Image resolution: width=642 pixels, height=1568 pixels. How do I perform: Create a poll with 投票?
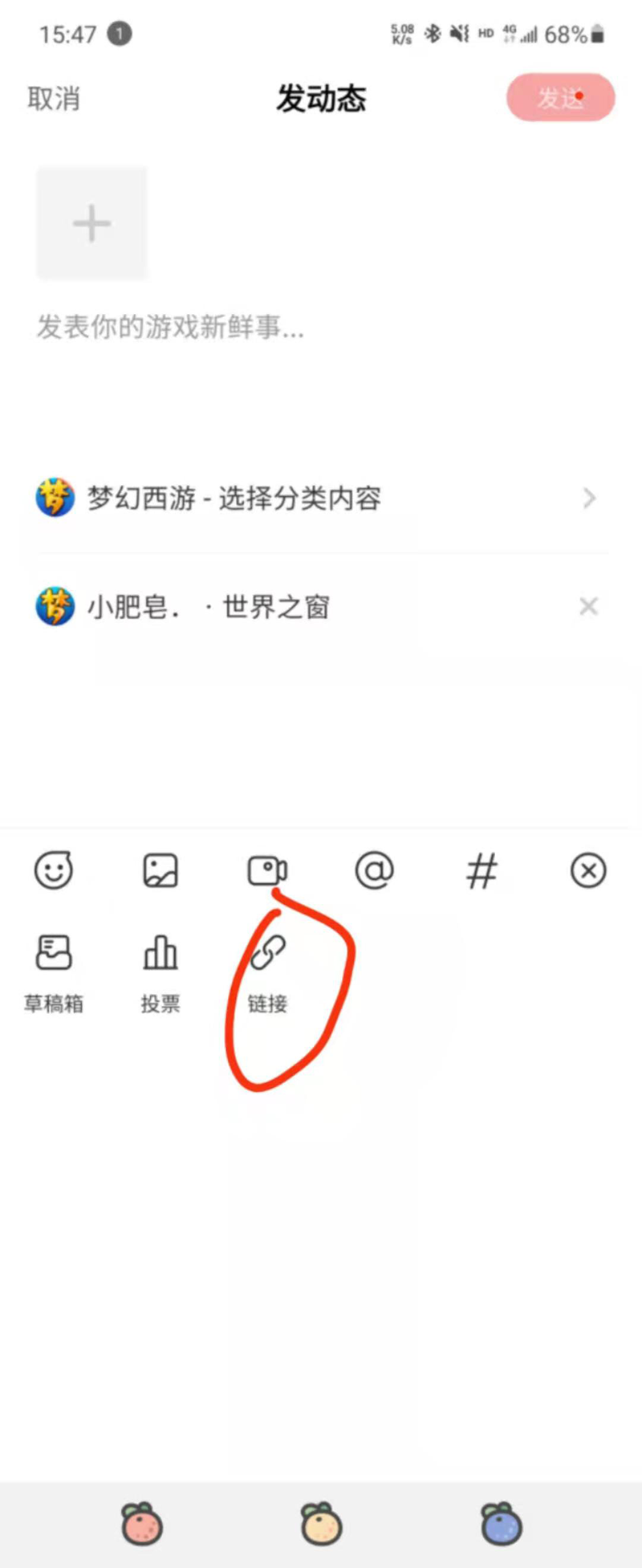point(160,973)
